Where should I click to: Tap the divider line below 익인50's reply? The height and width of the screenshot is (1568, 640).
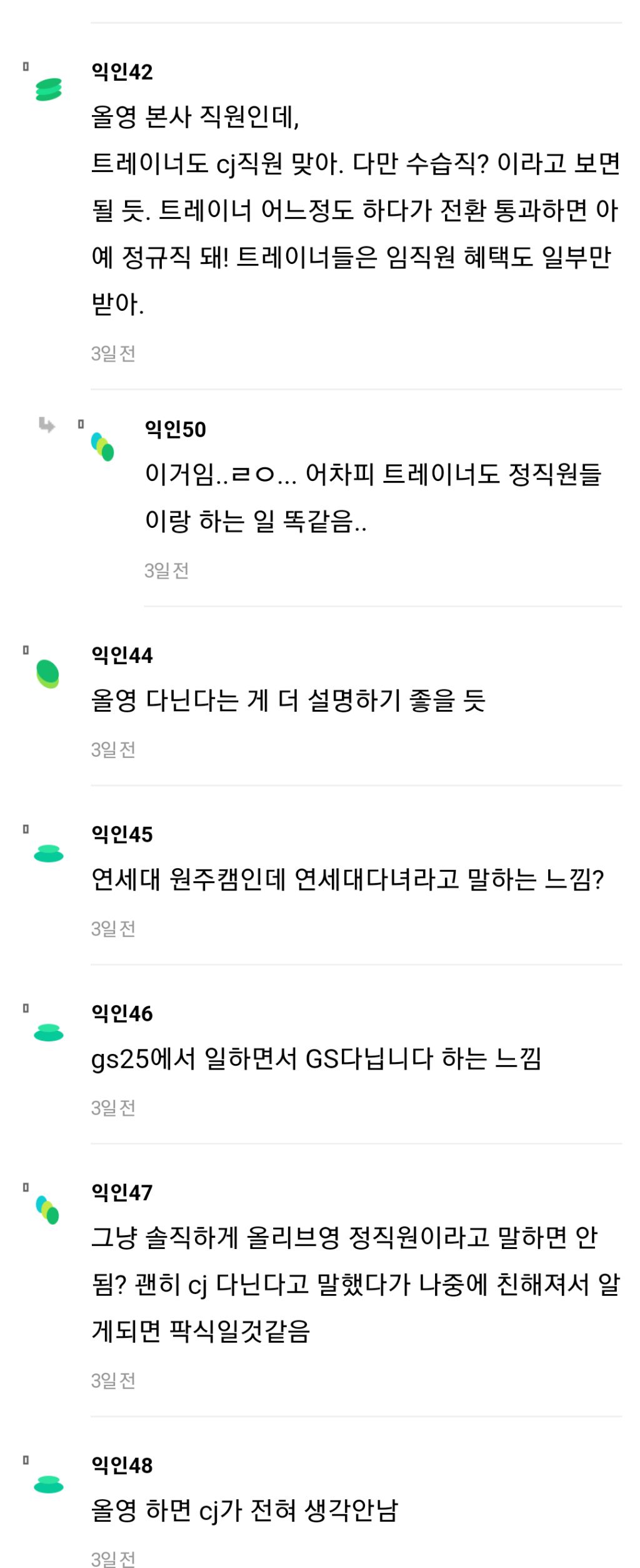point(381,604)
